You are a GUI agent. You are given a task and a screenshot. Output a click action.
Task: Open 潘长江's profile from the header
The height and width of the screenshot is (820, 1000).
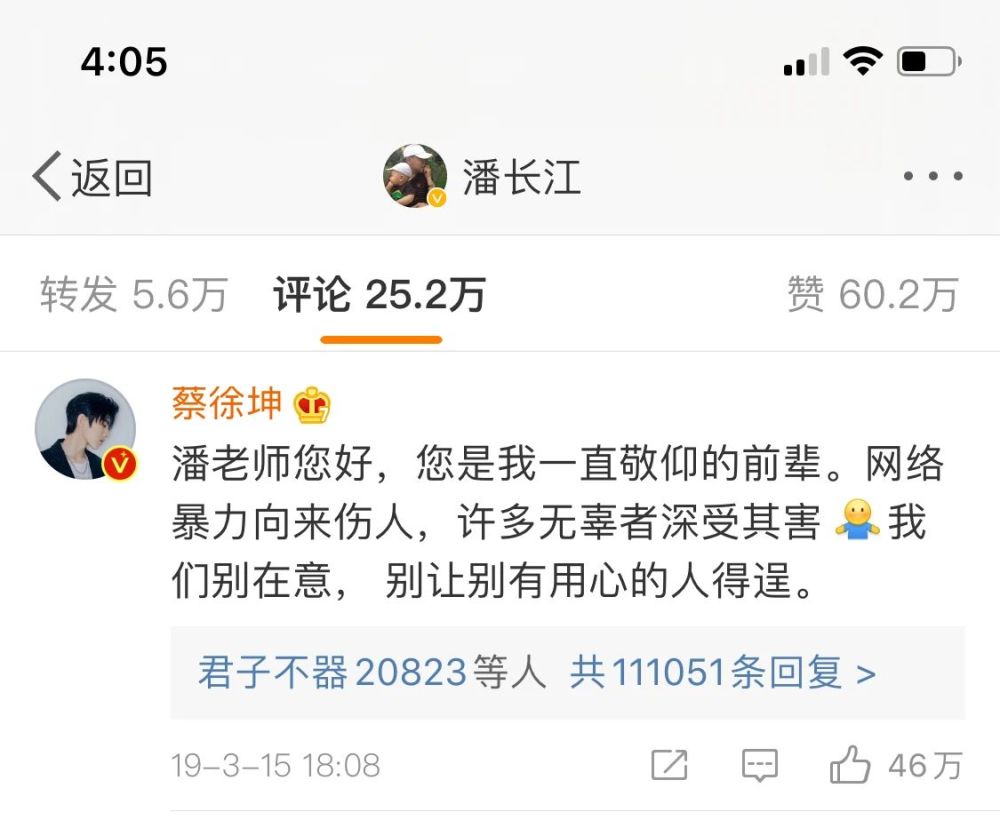482,177
